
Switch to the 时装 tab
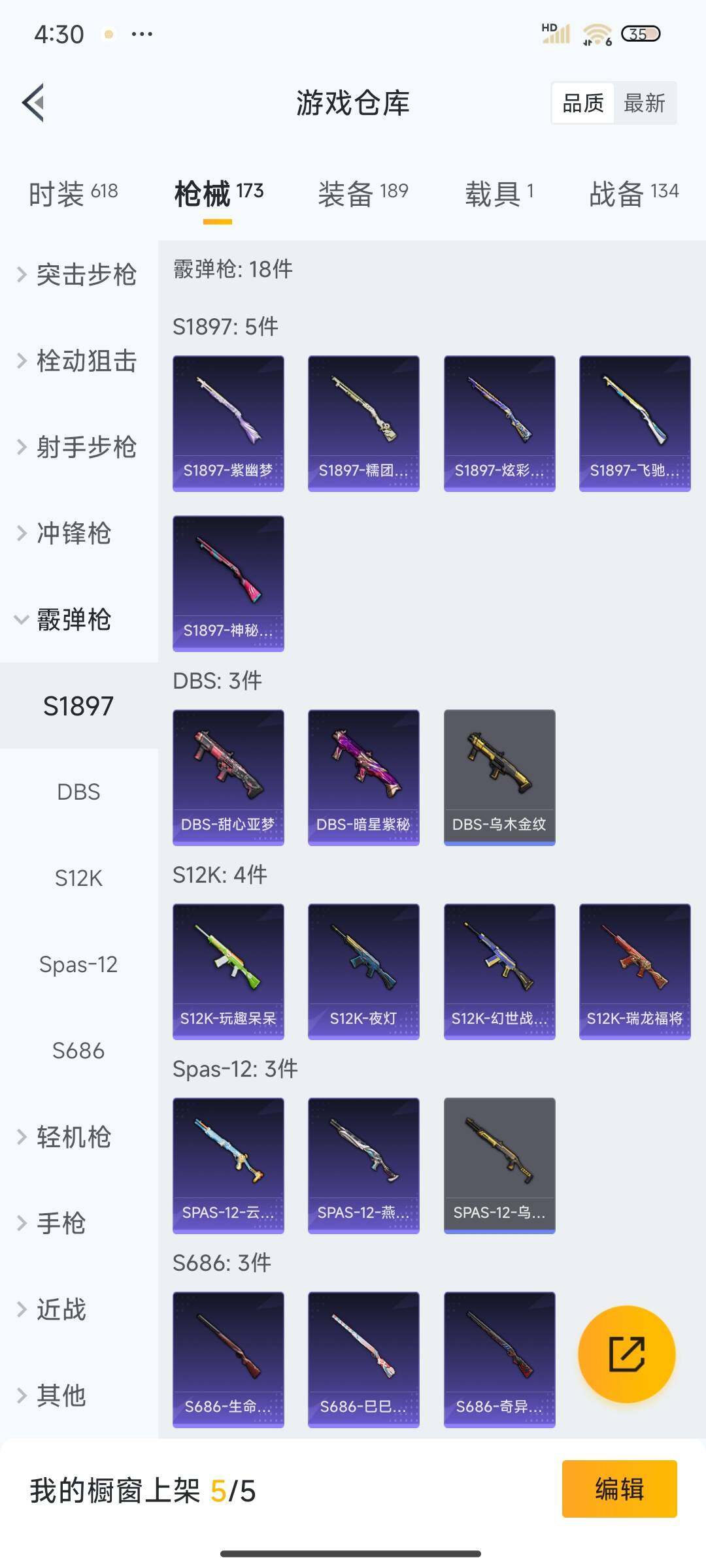73,193
